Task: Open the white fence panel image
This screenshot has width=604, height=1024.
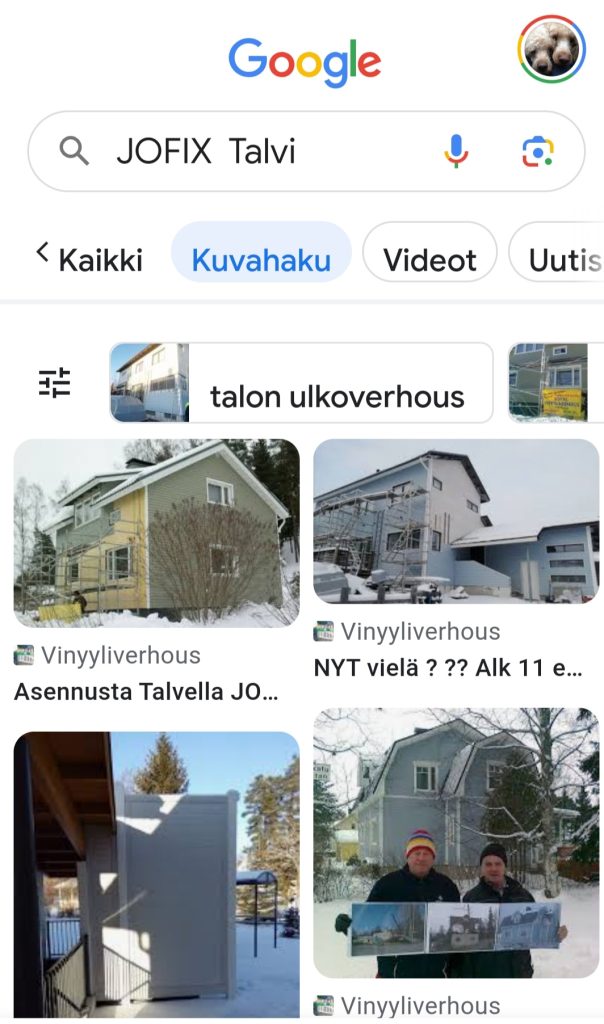Action: [x=157, y=872]
